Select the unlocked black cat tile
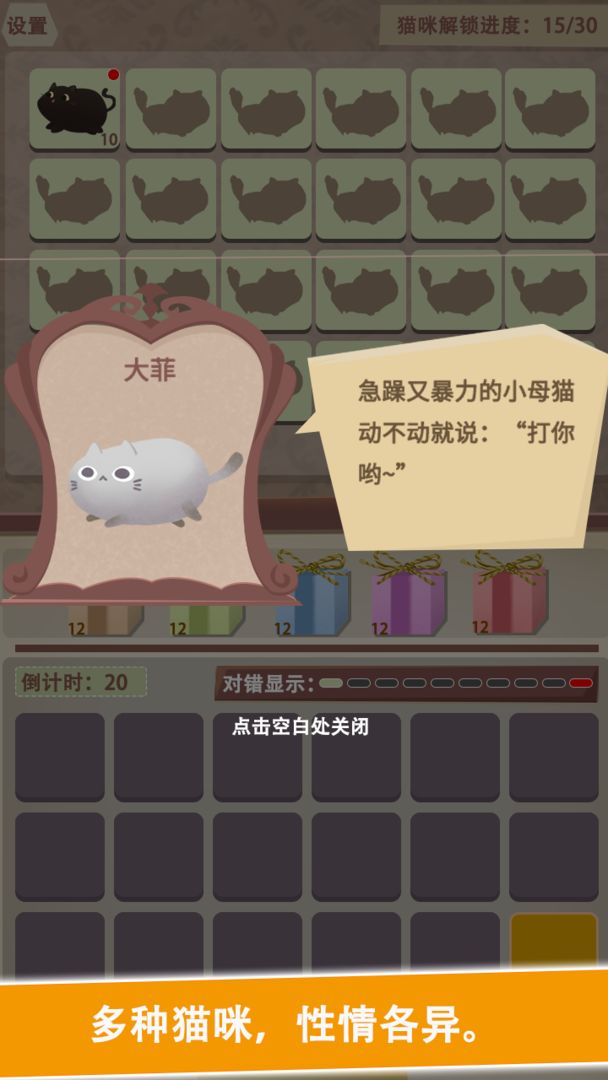The height and width of the screenshot is (1080, 608). [x=75, y=107]
